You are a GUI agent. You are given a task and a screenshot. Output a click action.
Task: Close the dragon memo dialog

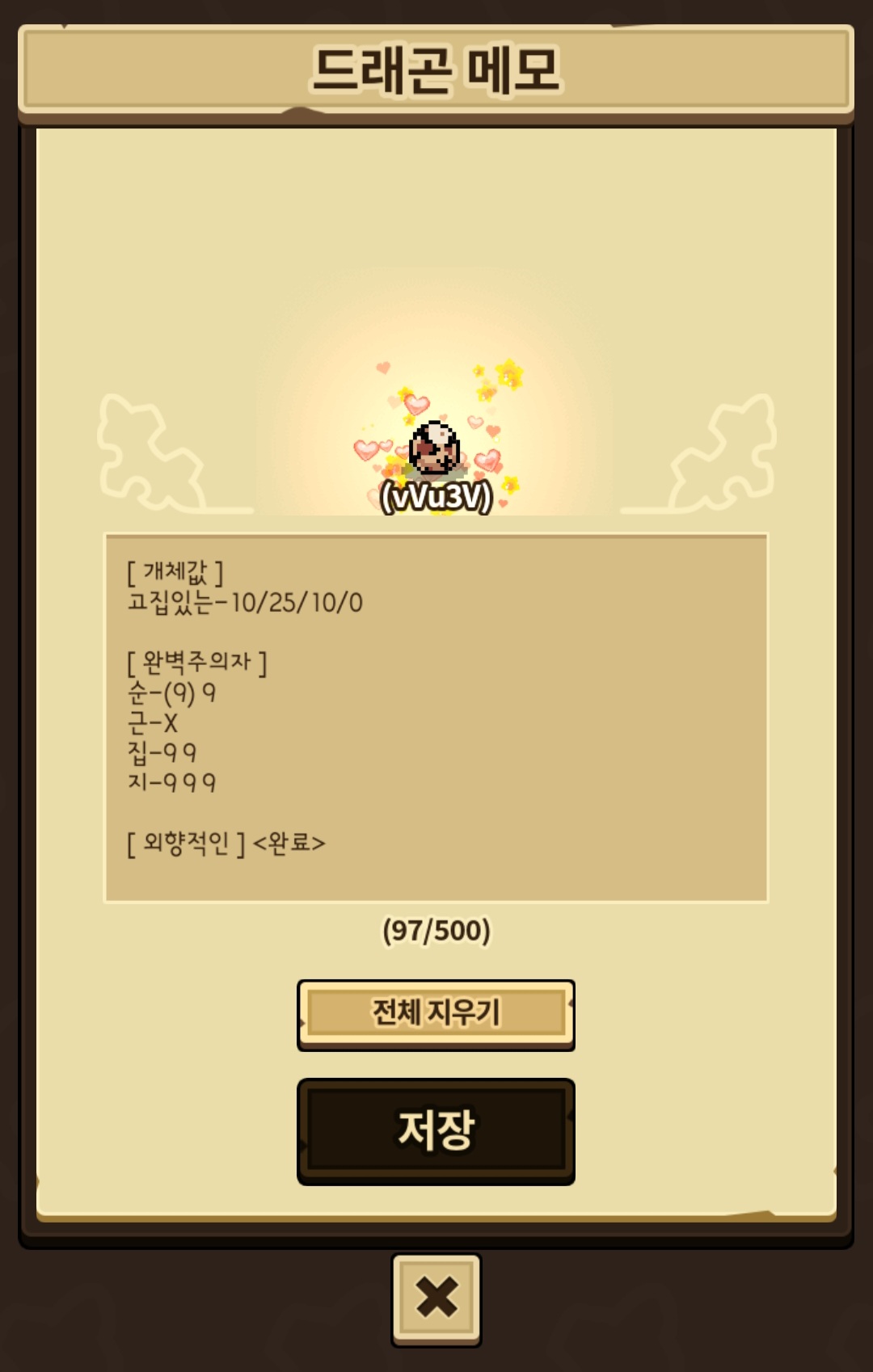[436, 1298]
